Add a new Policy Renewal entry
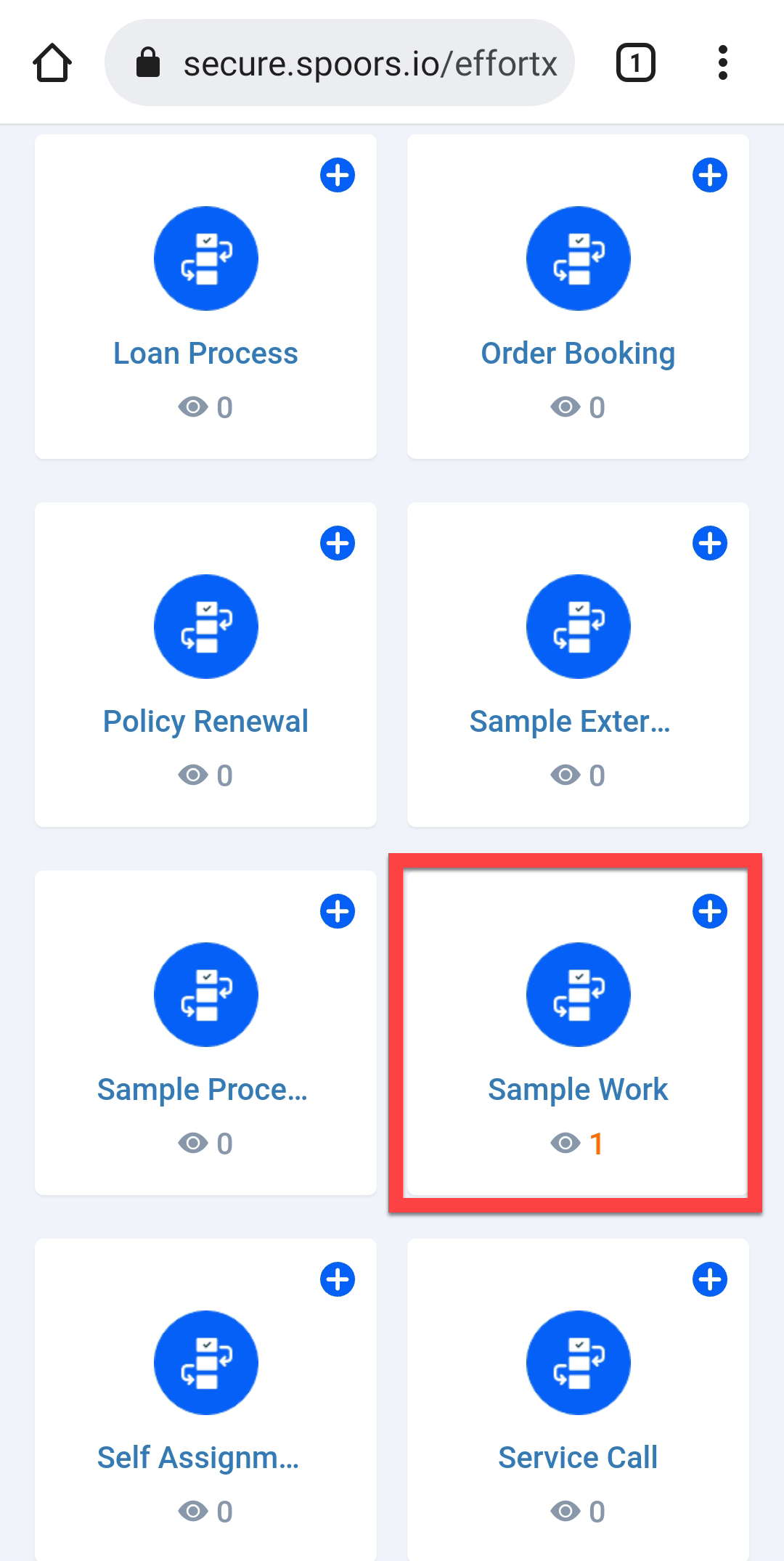Viewport: 784px width, 1561px height. pos(338,544)
